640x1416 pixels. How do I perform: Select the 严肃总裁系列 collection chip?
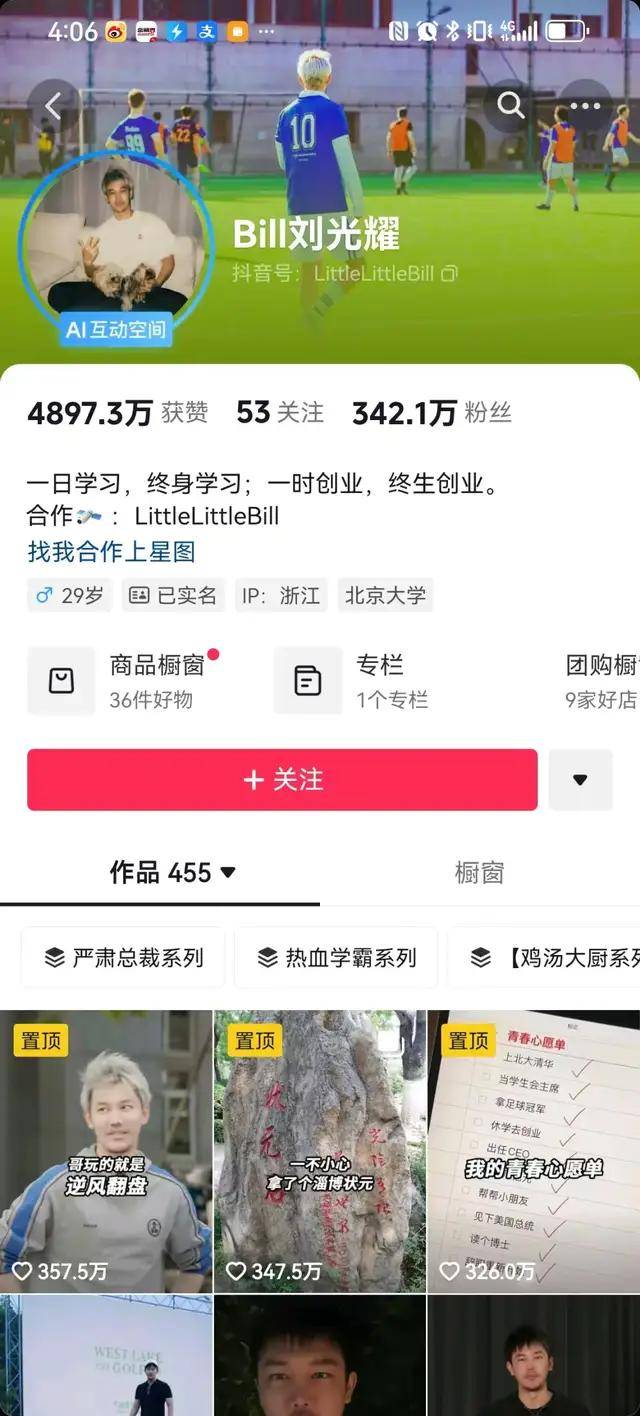(123, 957)
